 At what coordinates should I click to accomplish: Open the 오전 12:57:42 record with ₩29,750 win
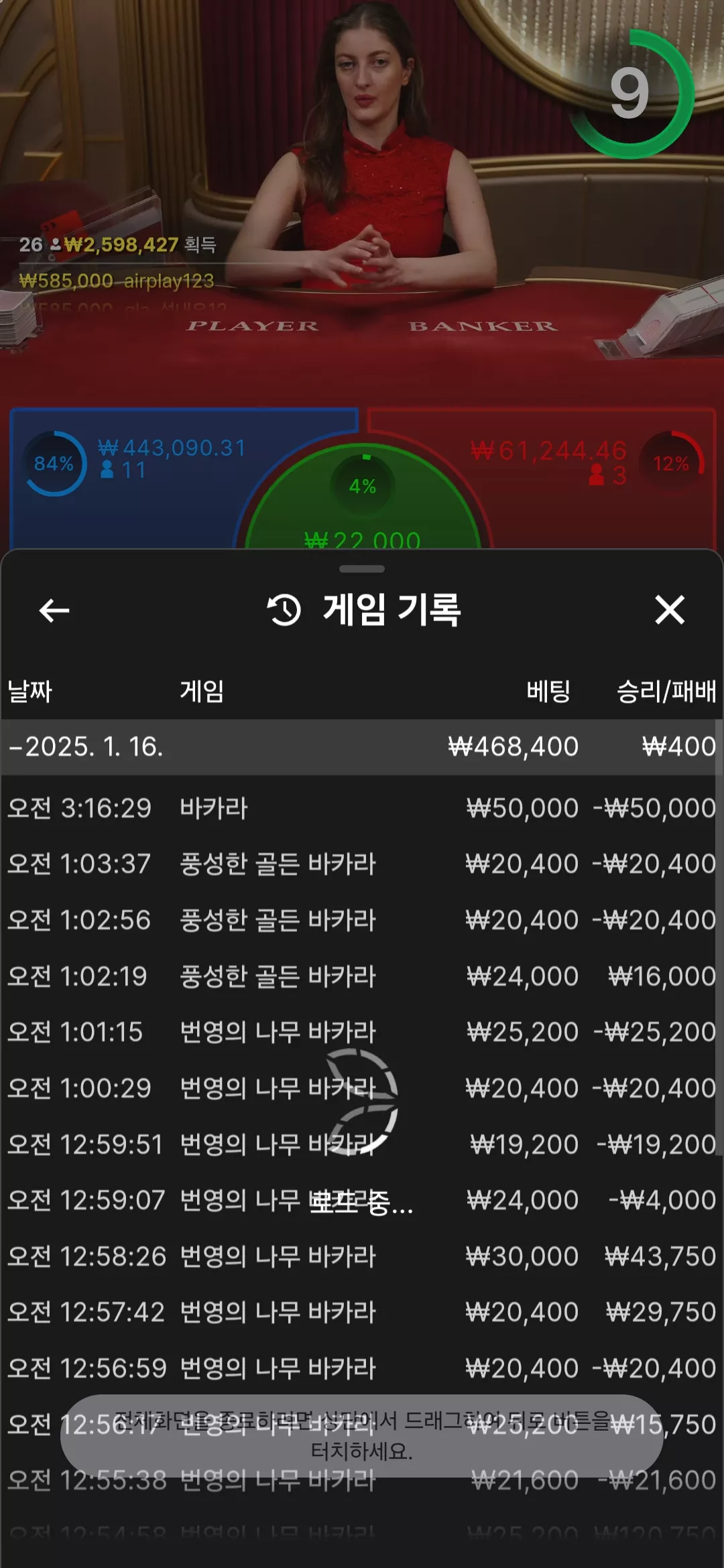(x=362, y=1312)
